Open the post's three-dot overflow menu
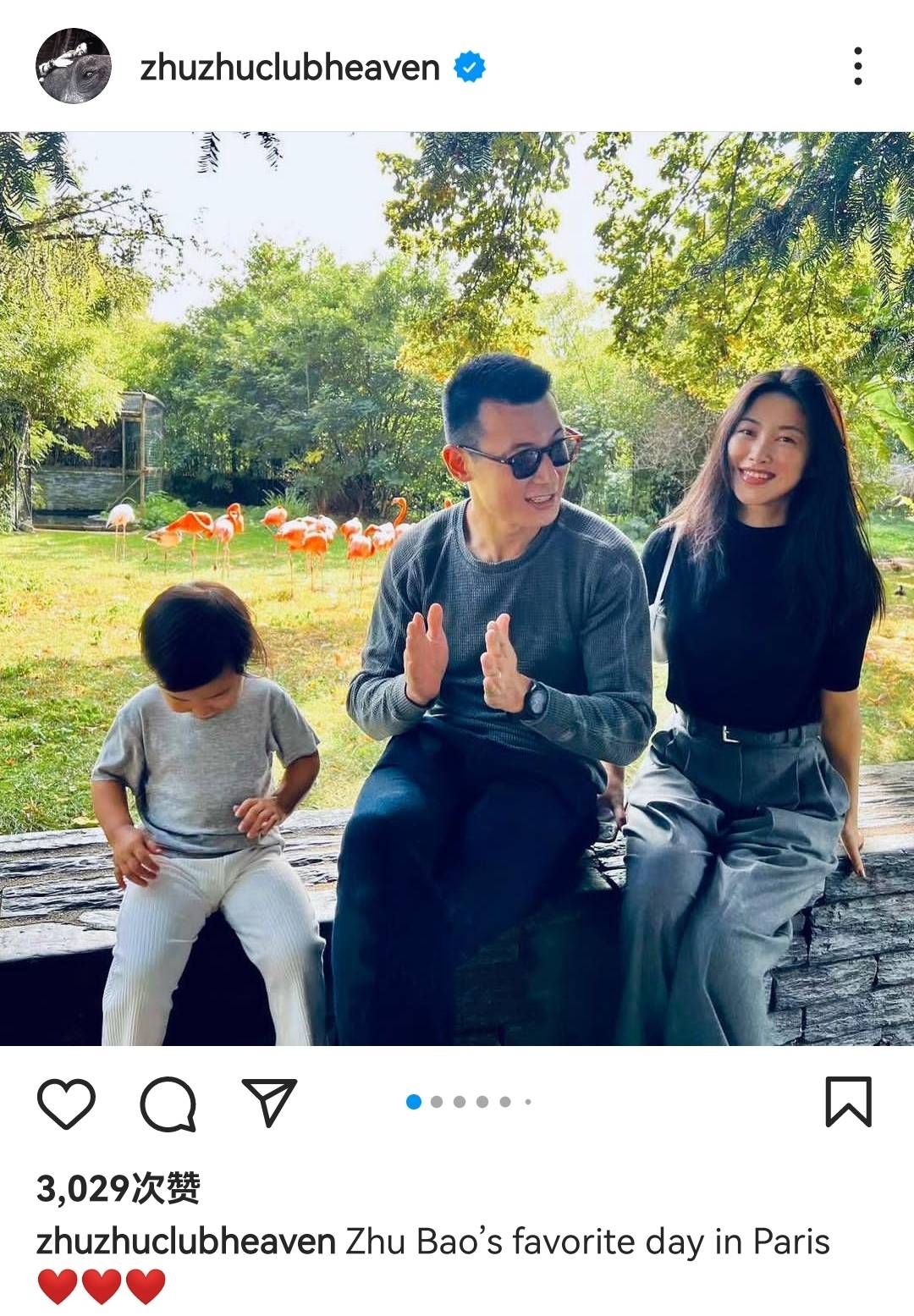The height and width of the screenshot is (1316, 914). pos(857,66)
